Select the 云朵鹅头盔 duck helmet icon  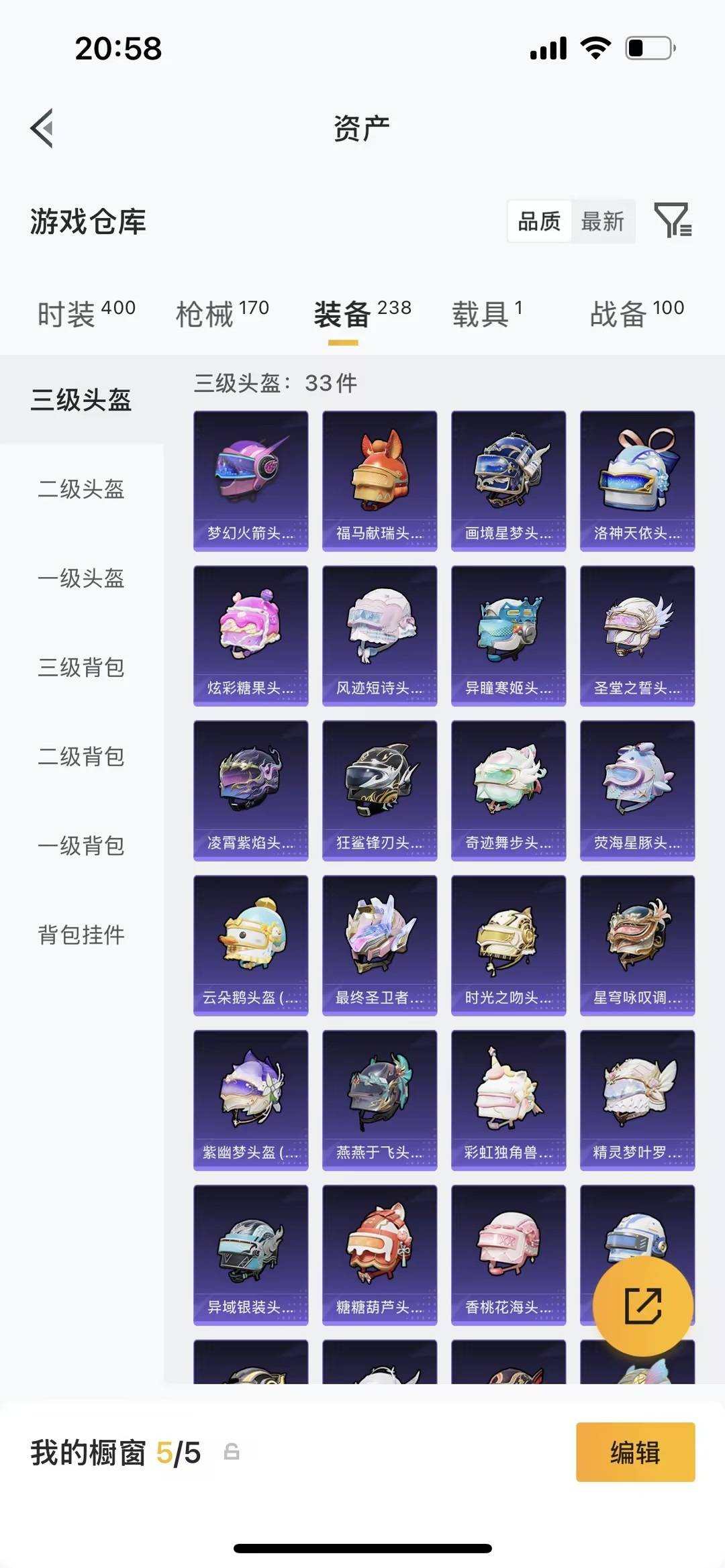pos(250,945)
